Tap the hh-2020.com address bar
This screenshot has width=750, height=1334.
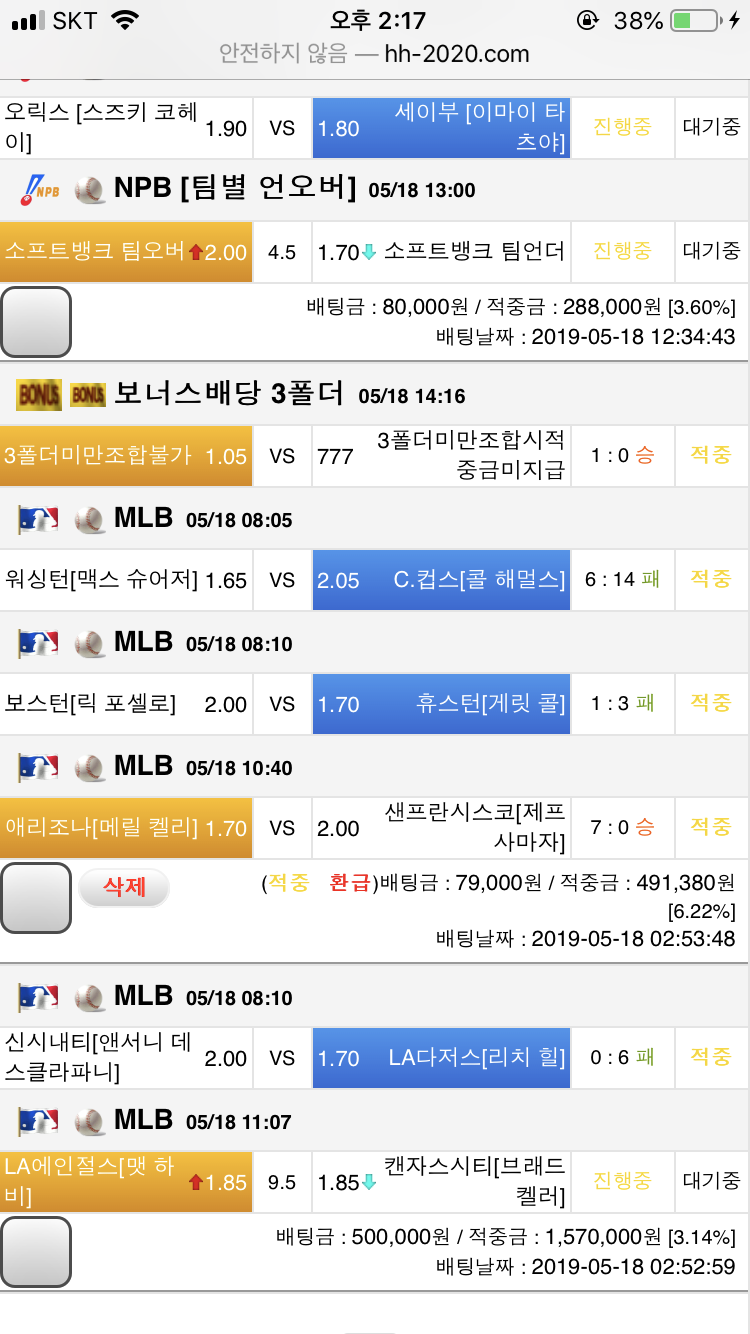[x=375, y=53]
